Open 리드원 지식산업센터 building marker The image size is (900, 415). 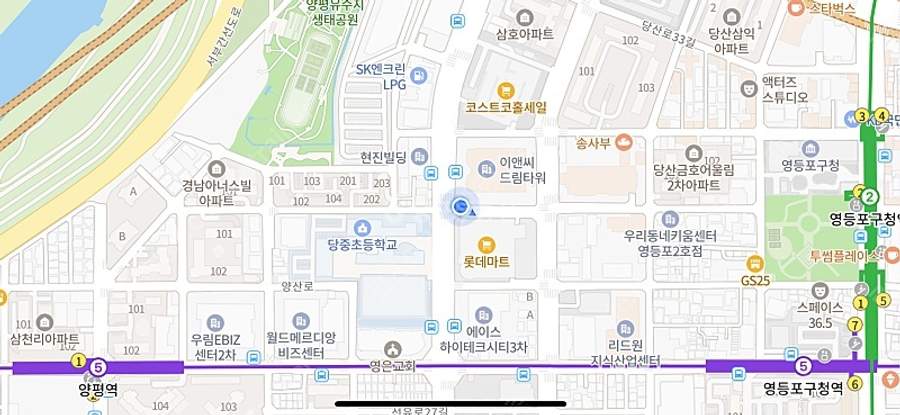(626, 329)
